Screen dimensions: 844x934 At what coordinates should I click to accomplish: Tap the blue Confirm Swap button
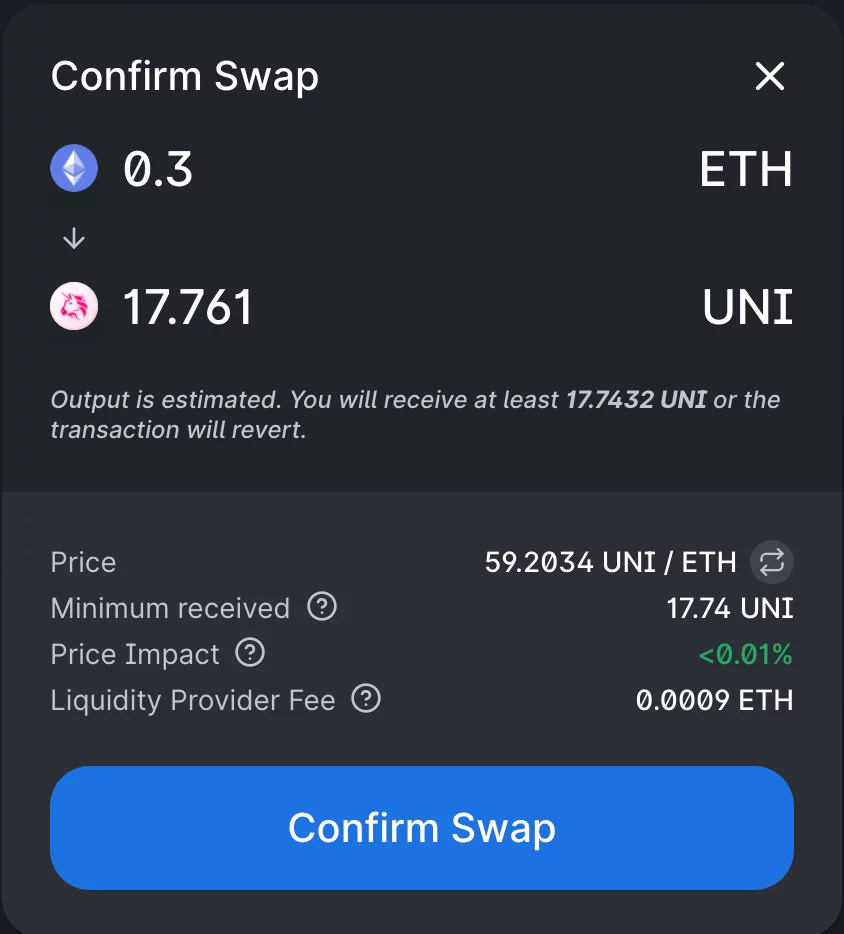[421, 828]
